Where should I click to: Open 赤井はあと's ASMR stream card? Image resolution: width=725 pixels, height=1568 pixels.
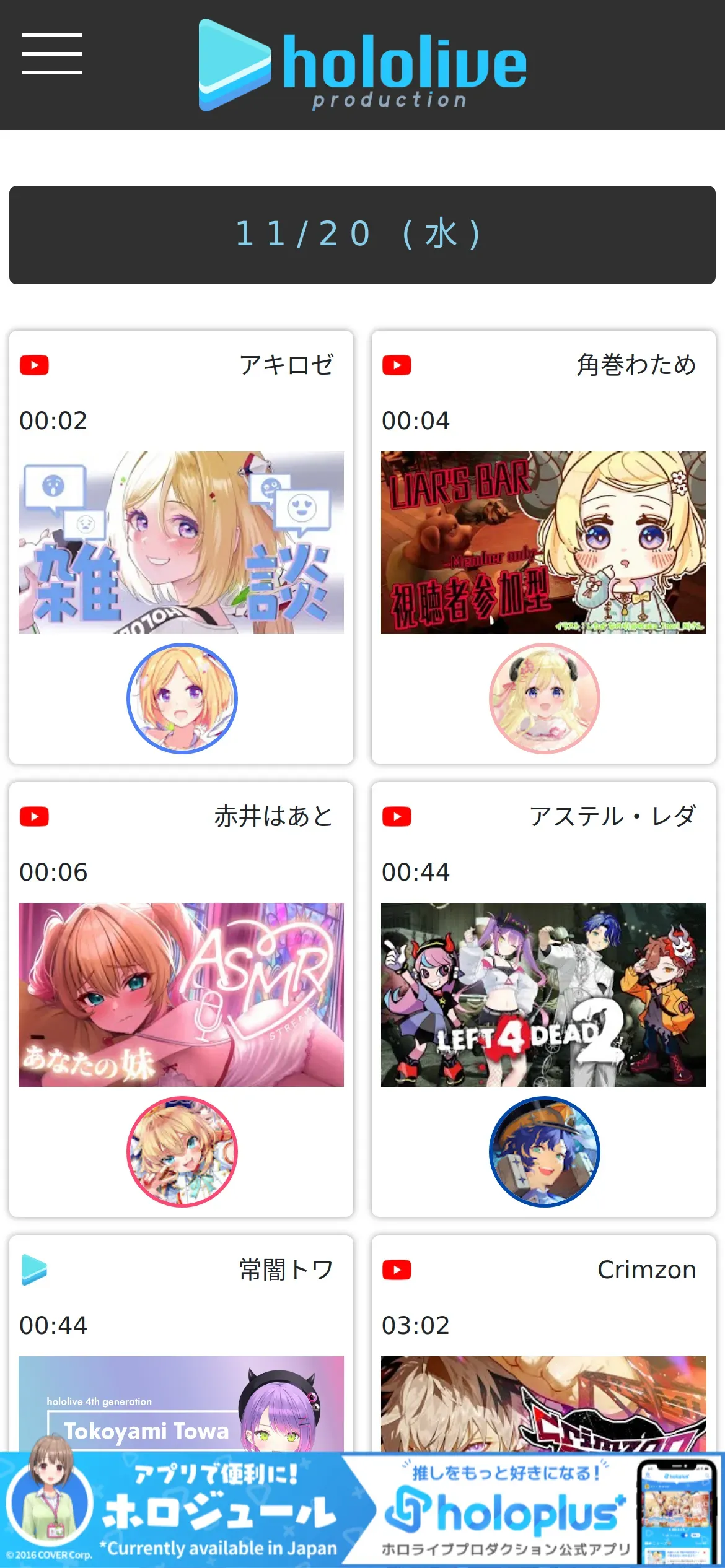tap(181, 994)
